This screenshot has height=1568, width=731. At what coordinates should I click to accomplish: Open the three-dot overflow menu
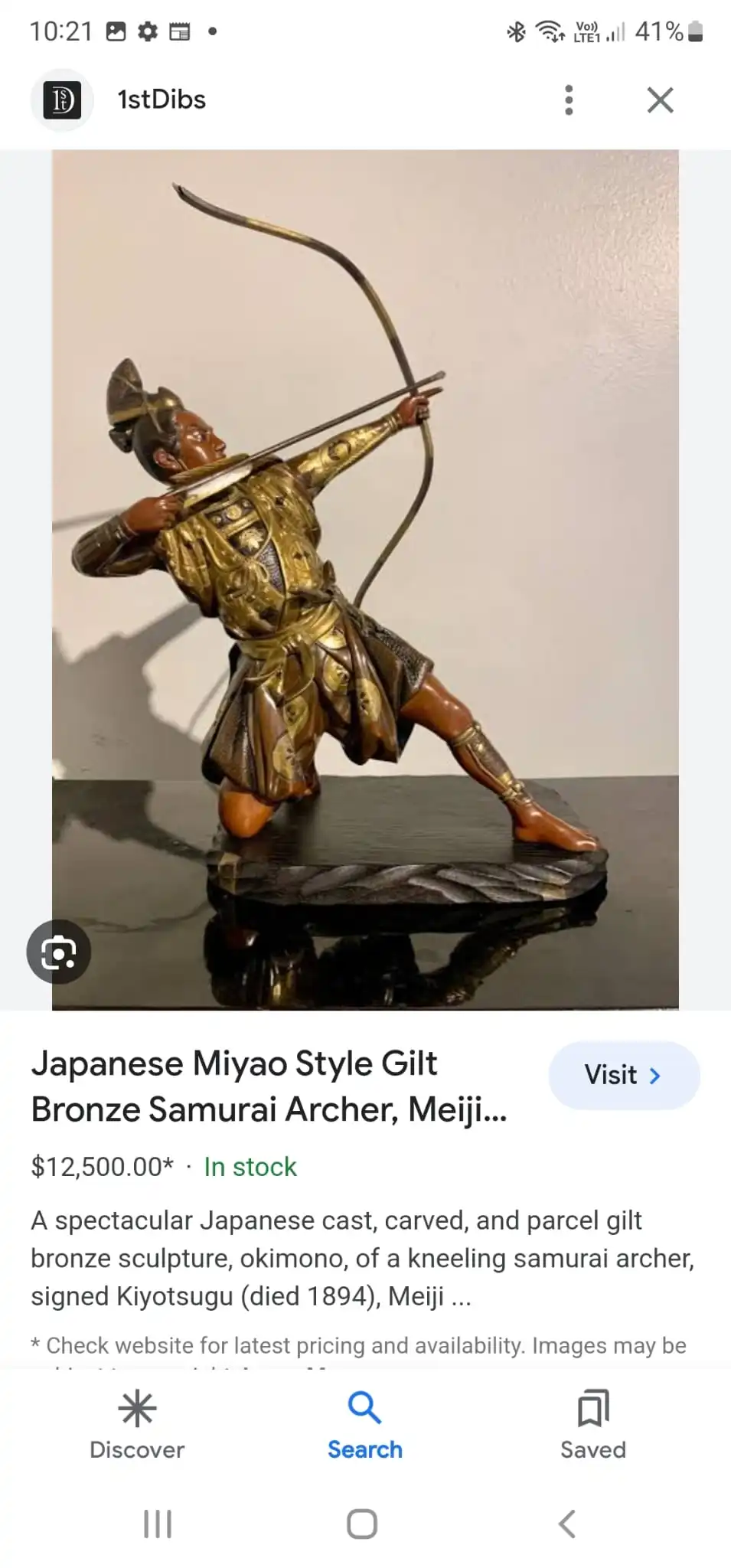click(568, 100)
